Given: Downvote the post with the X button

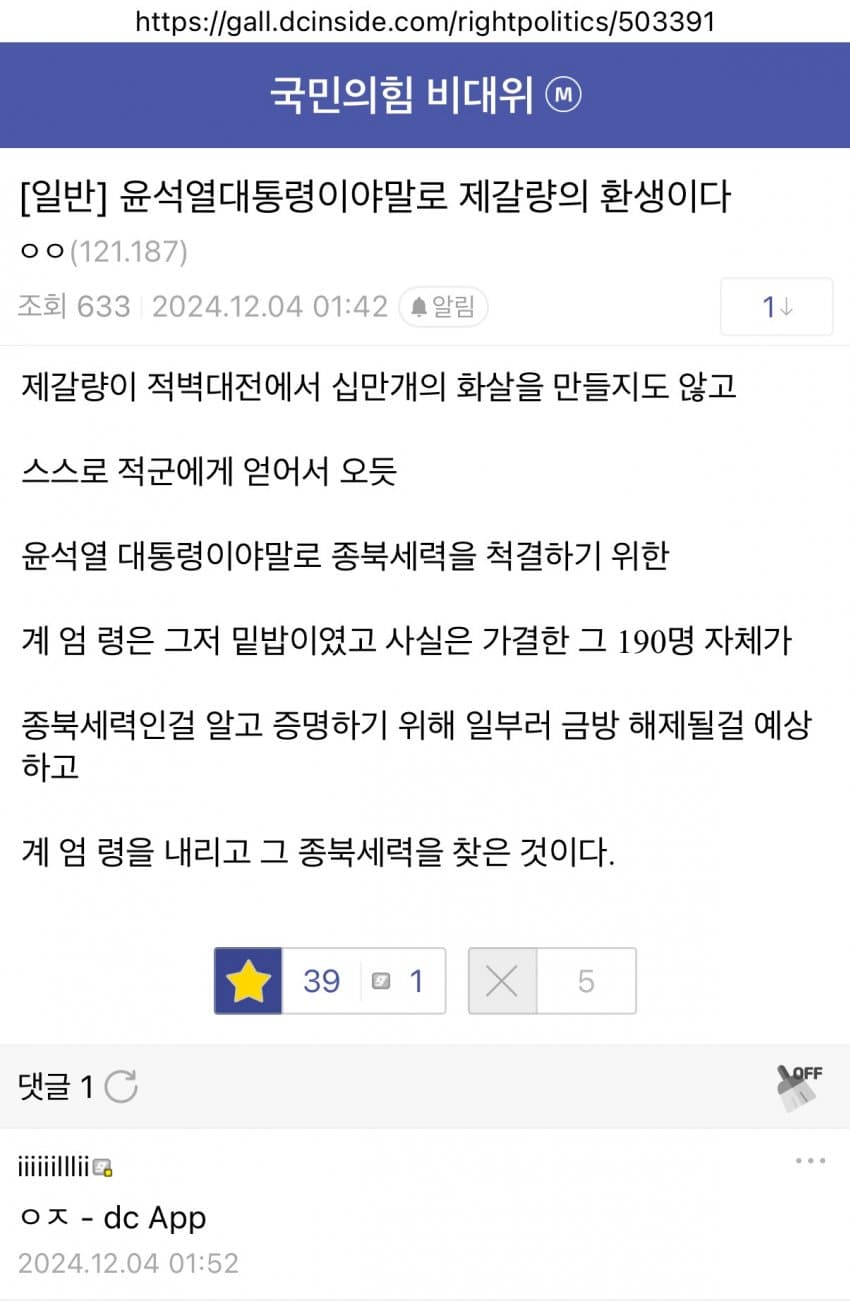Looking at the screenshot, I should click(x=502, y=981).
